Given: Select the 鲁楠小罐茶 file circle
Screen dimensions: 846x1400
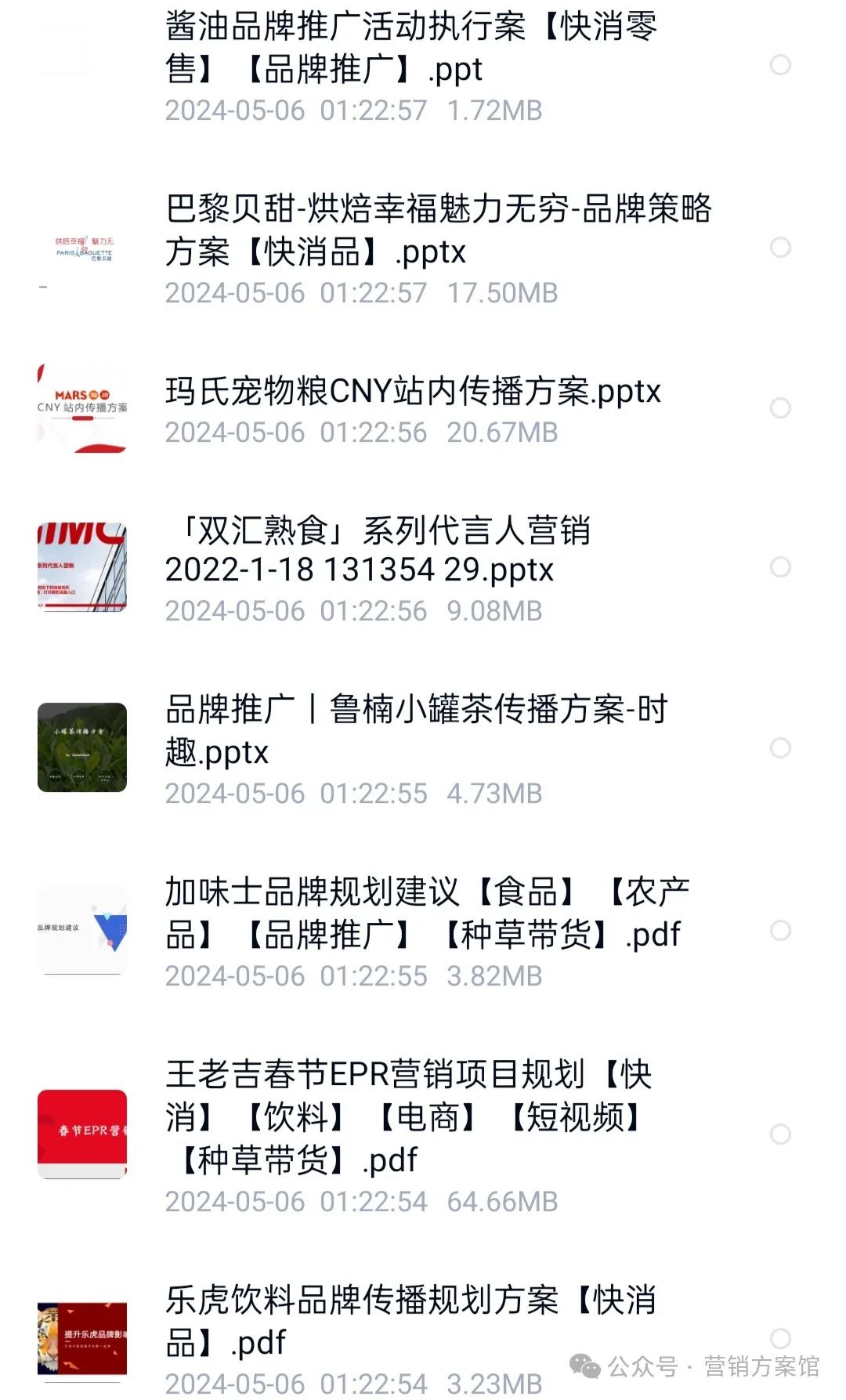Looking at the screenshot, I should [x=780, y=748].
